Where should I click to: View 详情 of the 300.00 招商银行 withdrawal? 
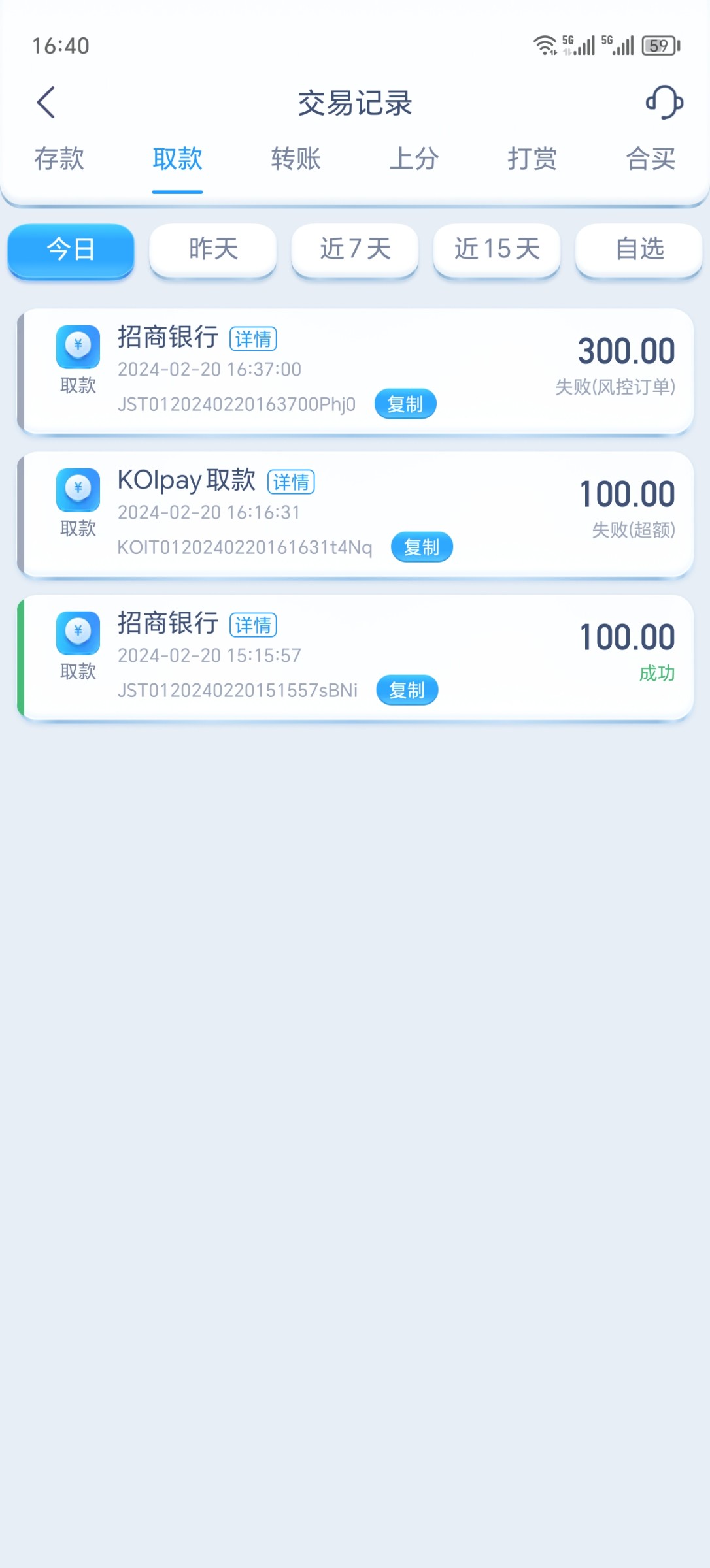253,339
